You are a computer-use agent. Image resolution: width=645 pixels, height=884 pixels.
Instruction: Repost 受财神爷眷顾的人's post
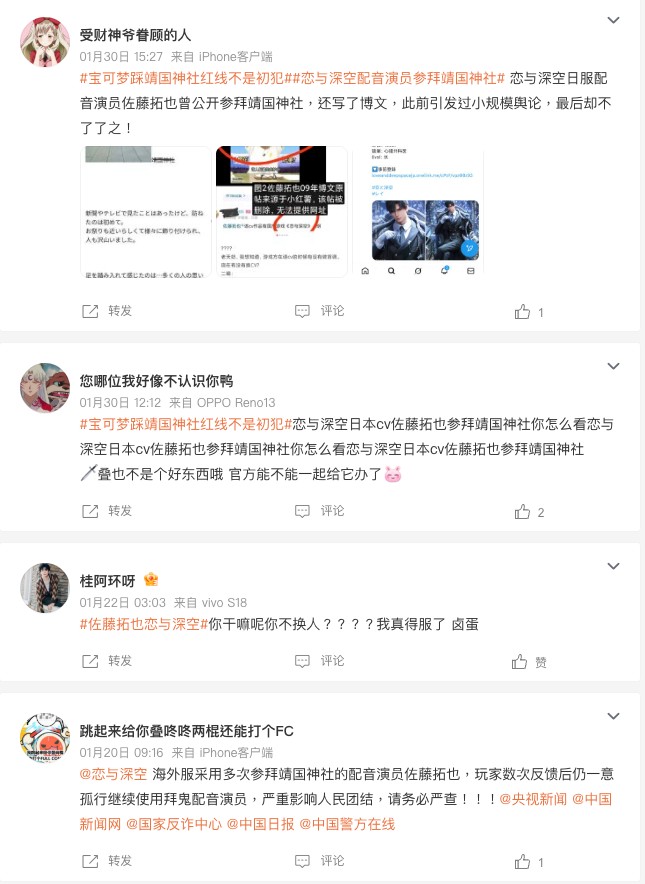pyautogui.click(x=107, y=311)
